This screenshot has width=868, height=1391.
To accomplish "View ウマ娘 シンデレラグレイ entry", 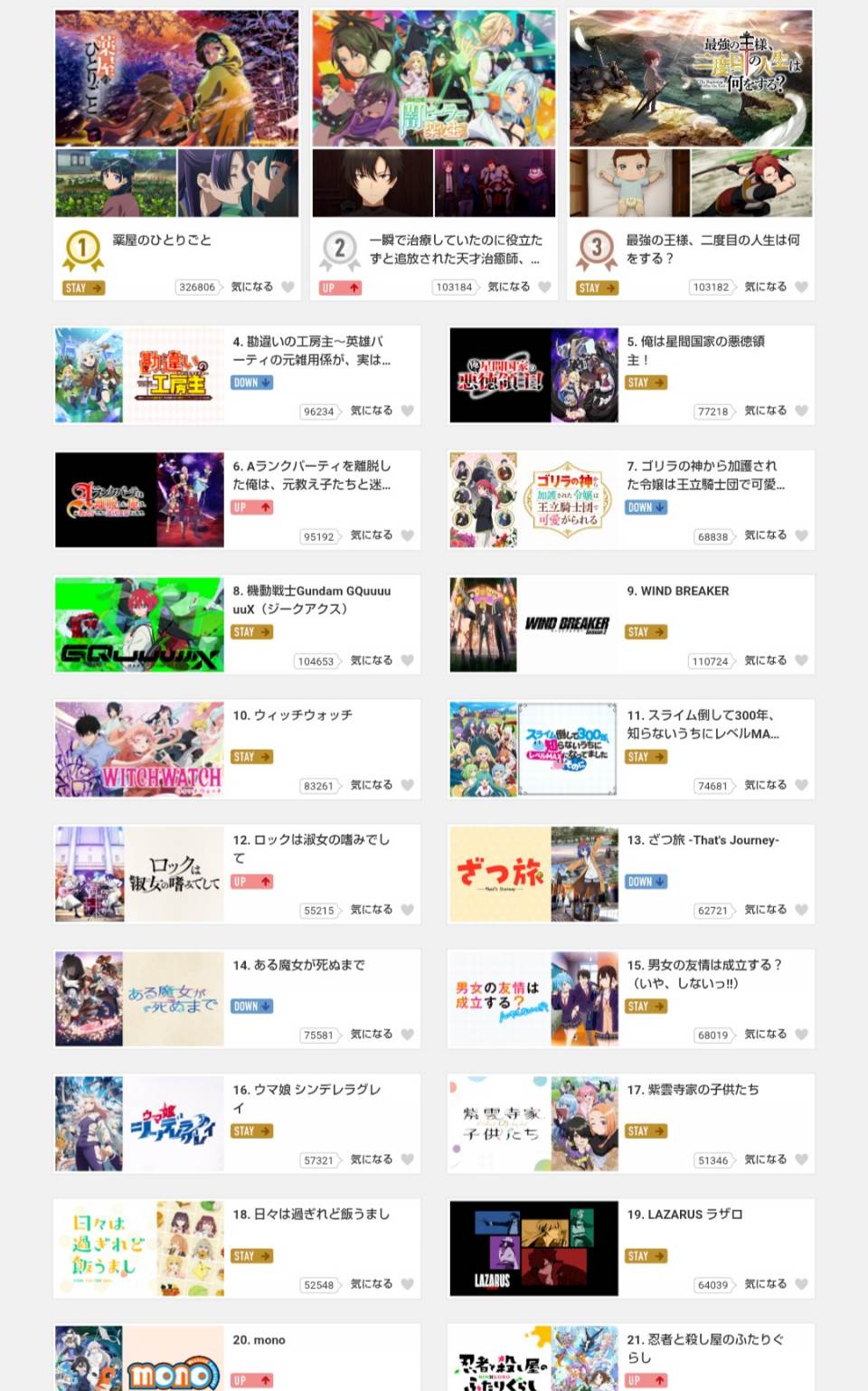I will [307, 1098].
